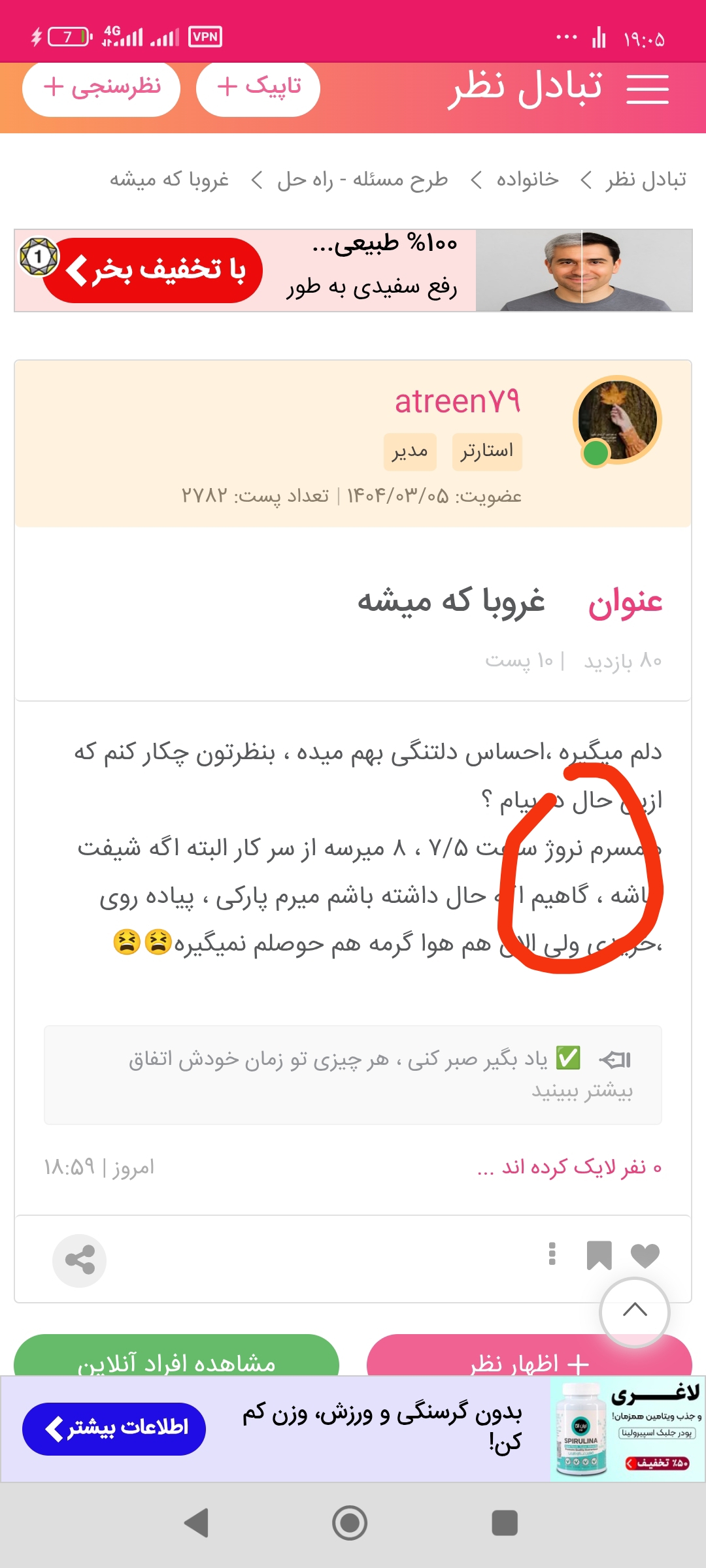The width and height of the screenshot is (706, 1568).
Task: Go to تبادل نظر breadcrumb link
Action: click(x=646, y=180)
